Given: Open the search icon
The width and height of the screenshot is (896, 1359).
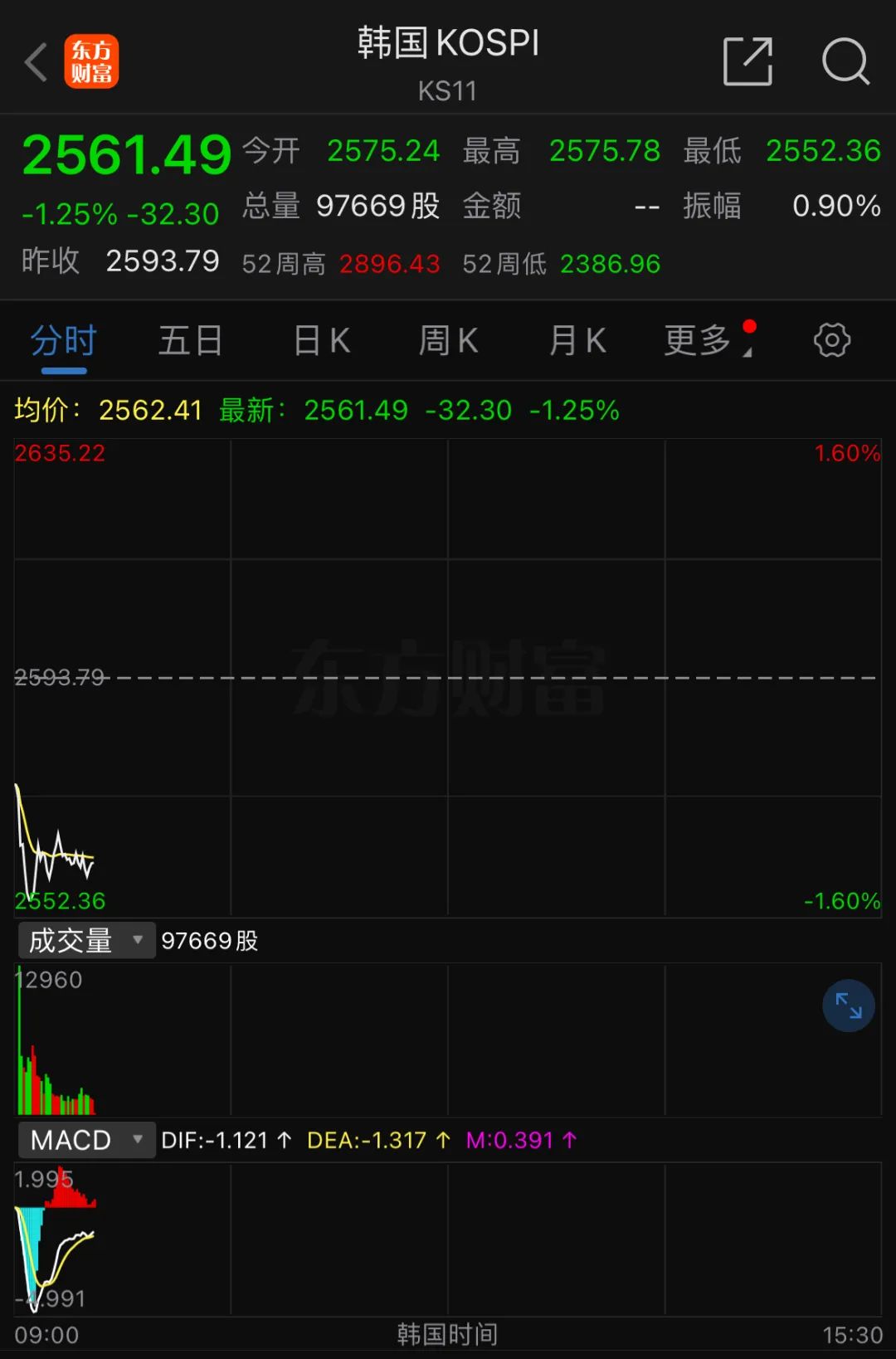Looking at the screenshot, I should (845, 61).
